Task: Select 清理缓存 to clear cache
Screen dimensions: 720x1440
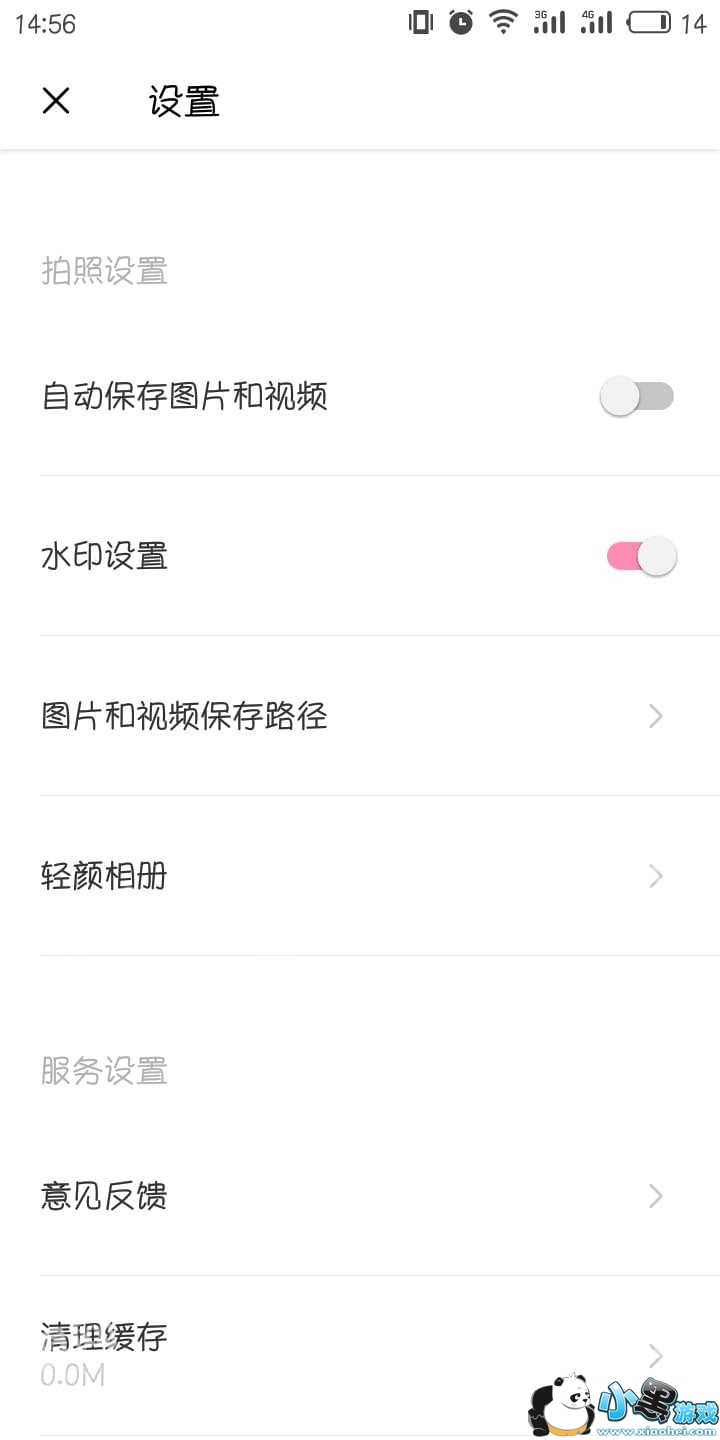Action: (x=360, y=1354)
